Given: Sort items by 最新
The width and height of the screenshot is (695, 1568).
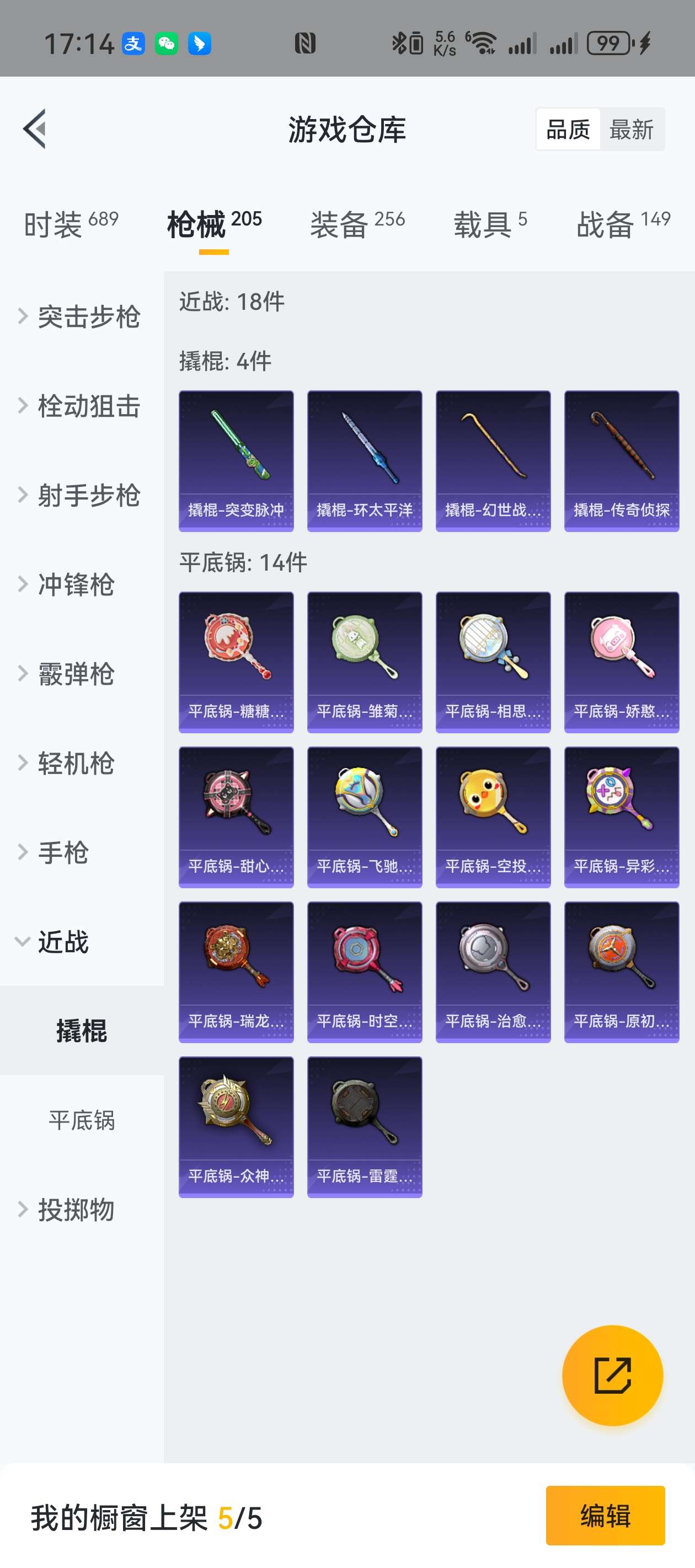Looking at the screenshot, I should tap(631, 130).
